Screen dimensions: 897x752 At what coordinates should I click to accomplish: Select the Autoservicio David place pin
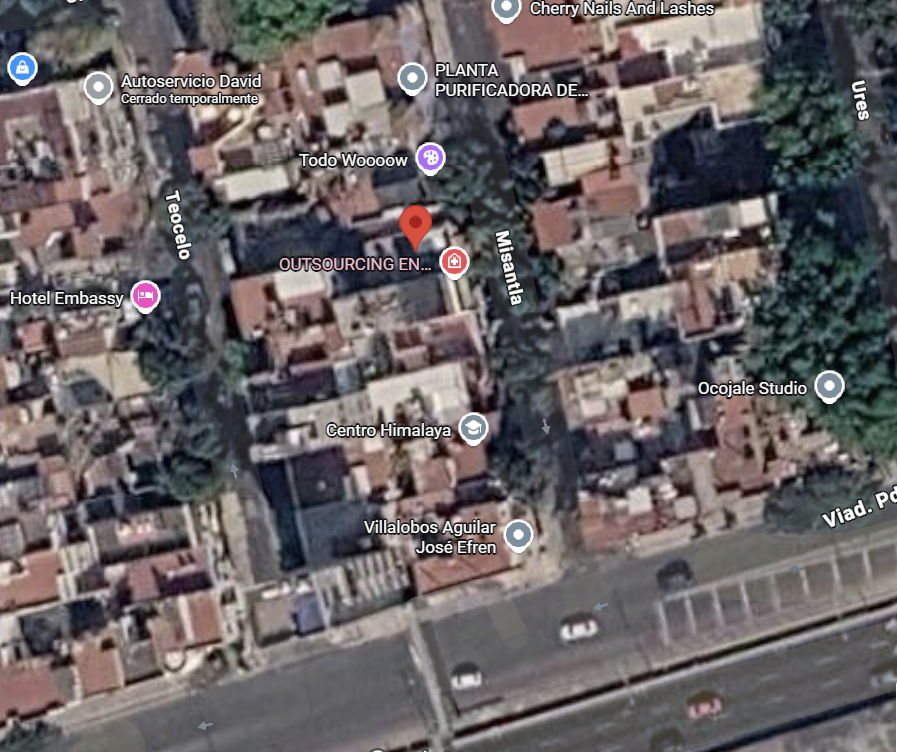click(98, 87)
